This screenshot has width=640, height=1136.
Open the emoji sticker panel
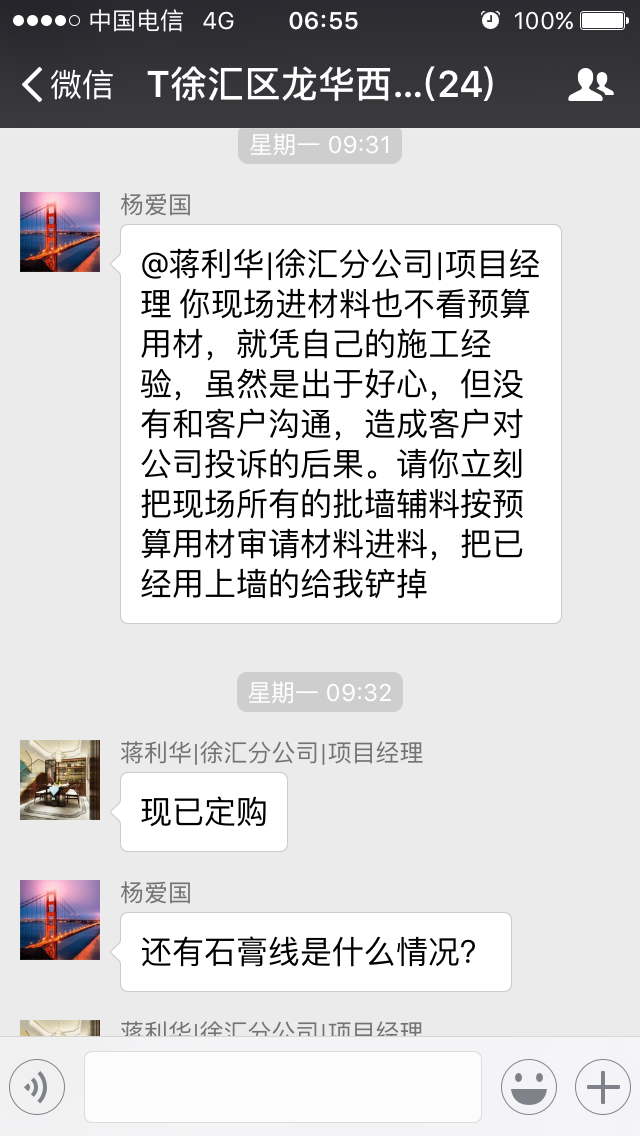[528, 1087]
